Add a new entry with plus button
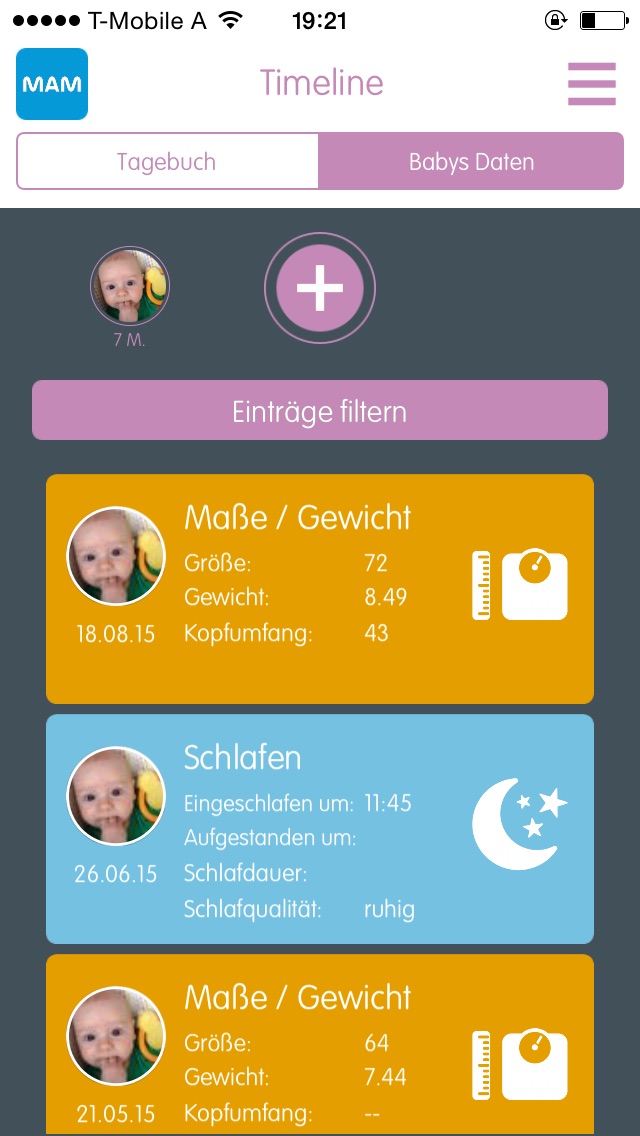 tap(320, 288)
